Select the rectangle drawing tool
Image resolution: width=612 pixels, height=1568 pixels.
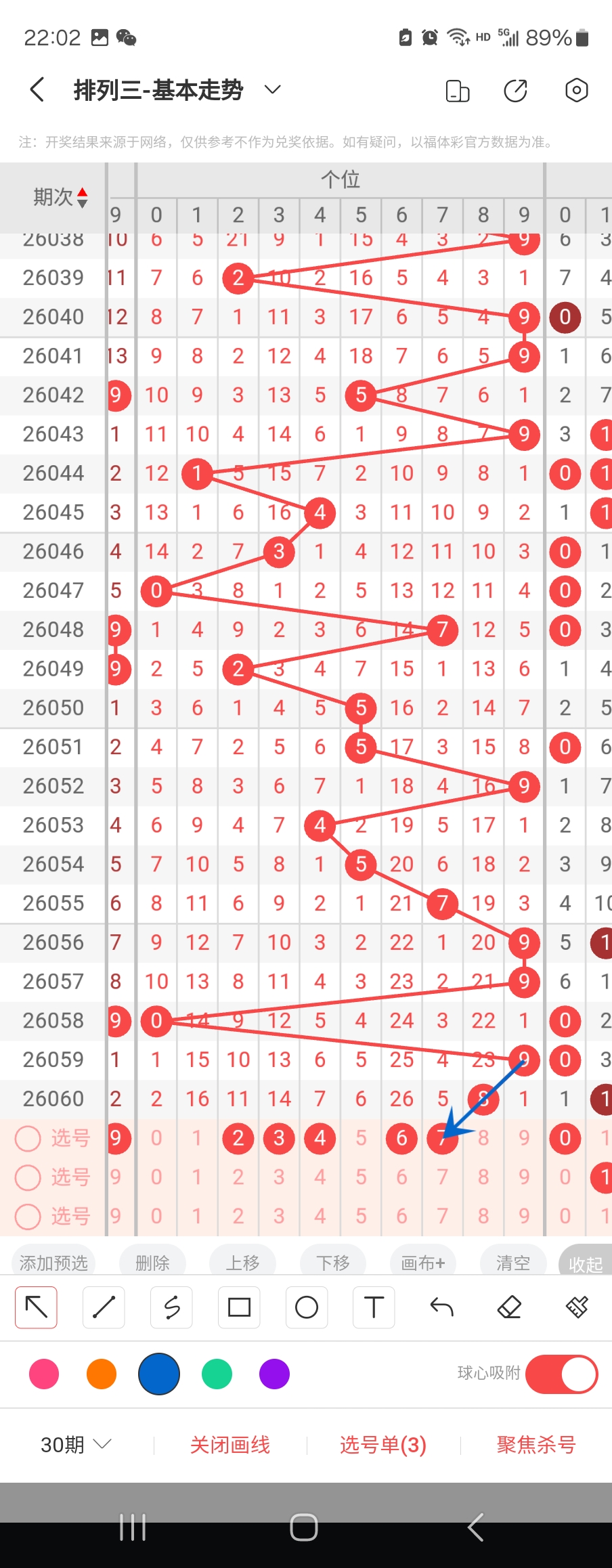click(239, 1307)
